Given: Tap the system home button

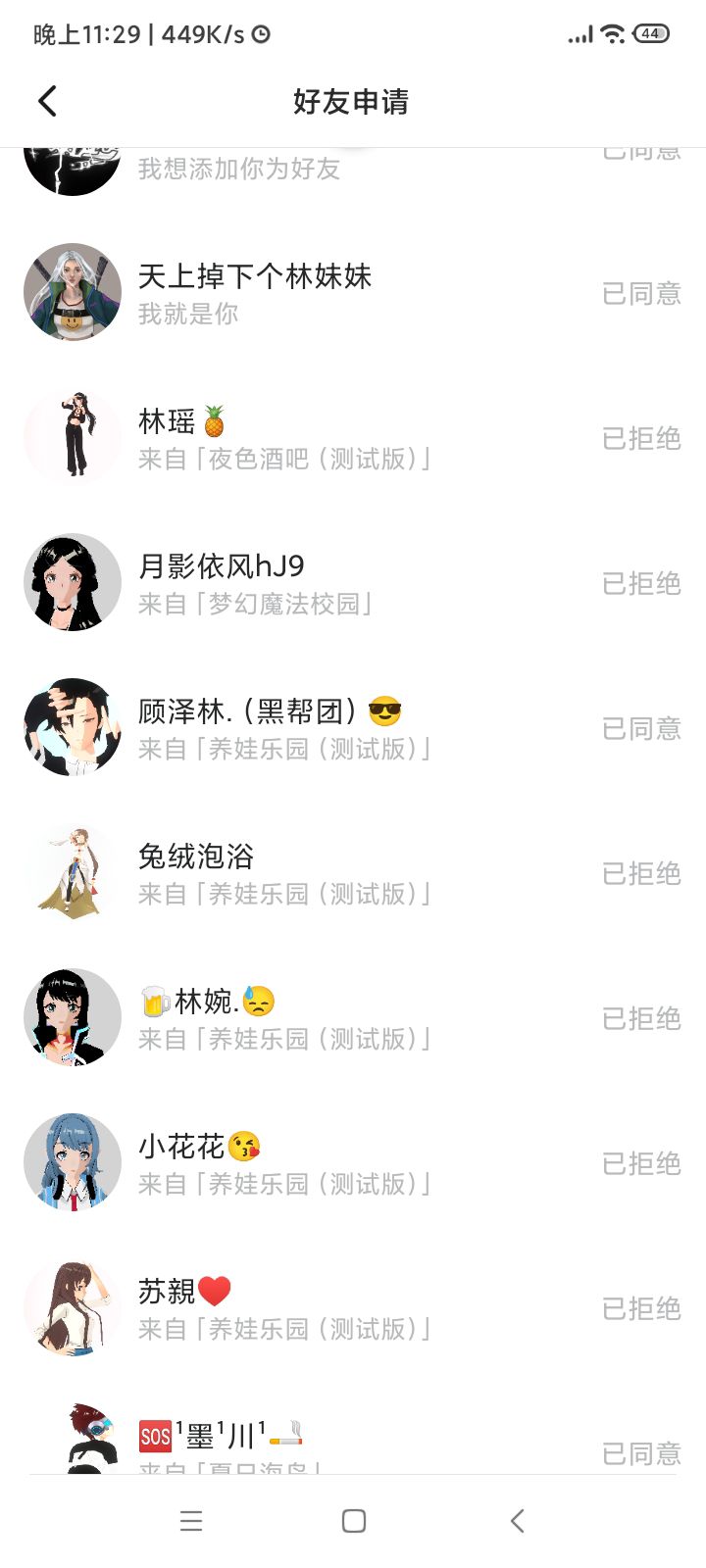Looking at the screenshot, I should coord(353,1521).
